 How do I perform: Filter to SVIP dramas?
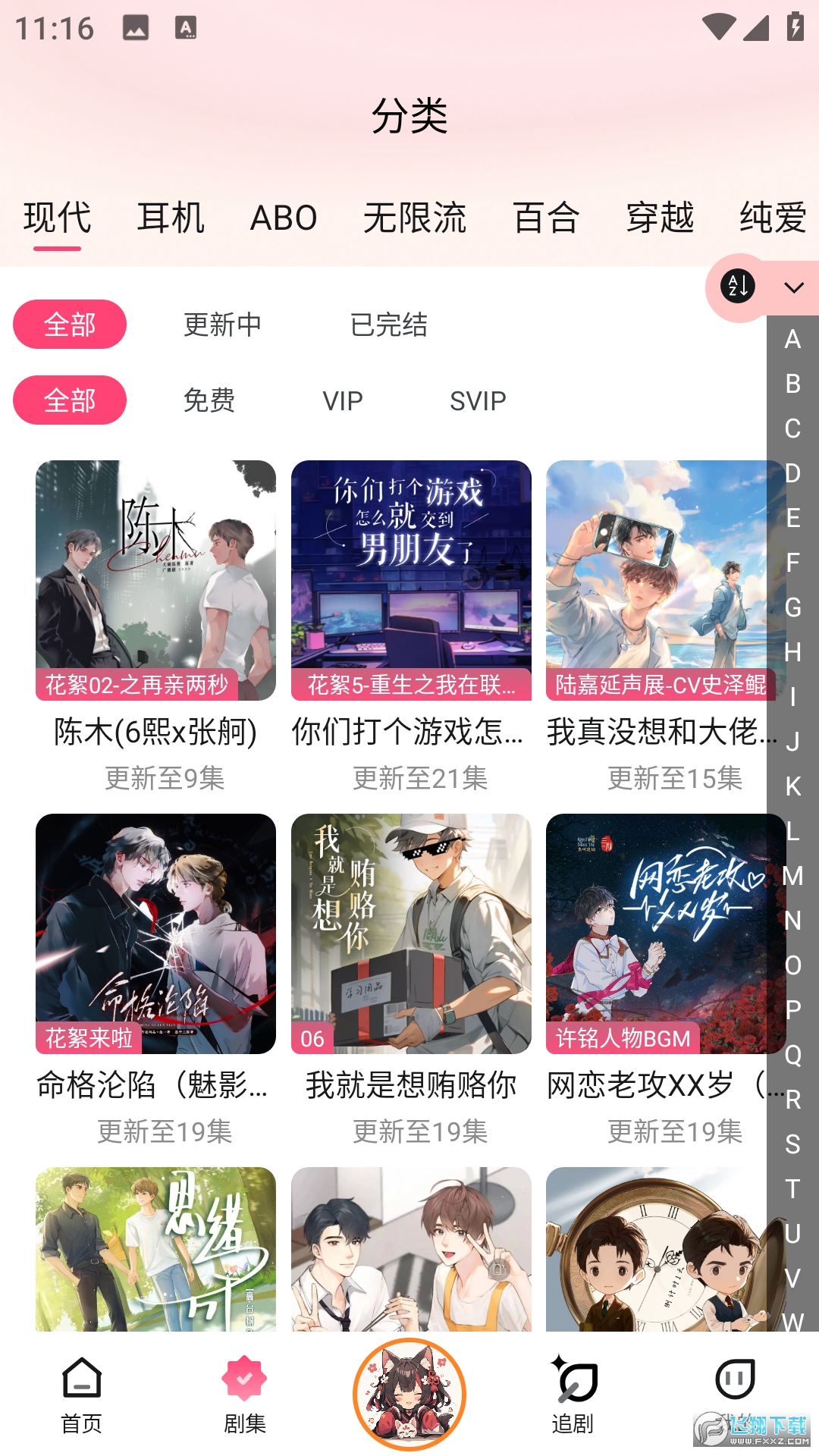[x=478, y=400]
